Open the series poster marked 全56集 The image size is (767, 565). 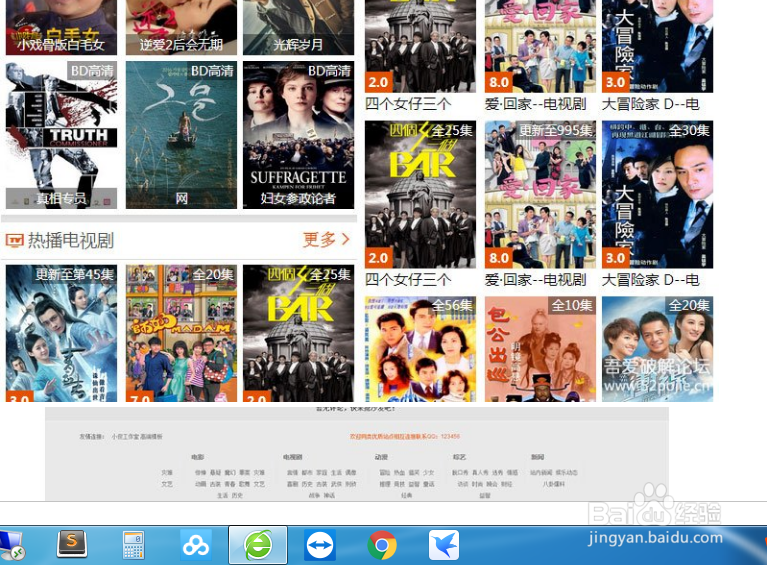(x=420, y=348)
